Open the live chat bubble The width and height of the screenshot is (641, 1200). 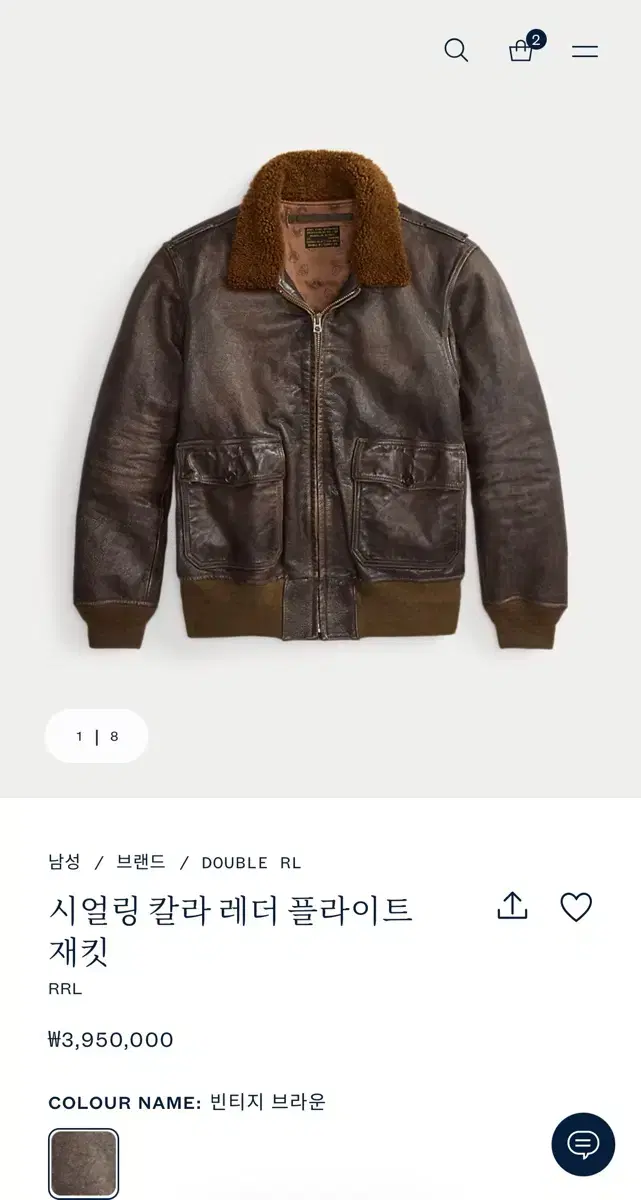pyautogui.click(x=583, y=1144)
